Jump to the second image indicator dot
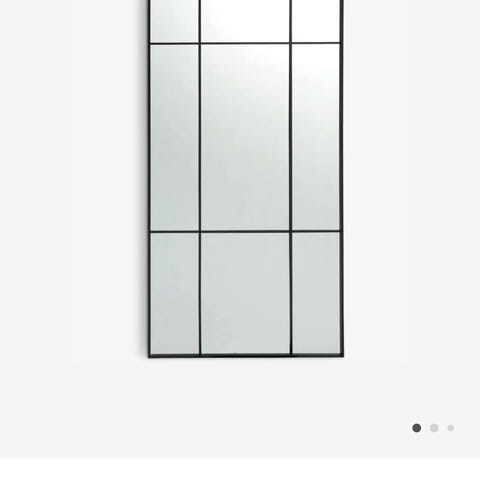The height and width of the screenshot is (480, 480). click(434, 428)
